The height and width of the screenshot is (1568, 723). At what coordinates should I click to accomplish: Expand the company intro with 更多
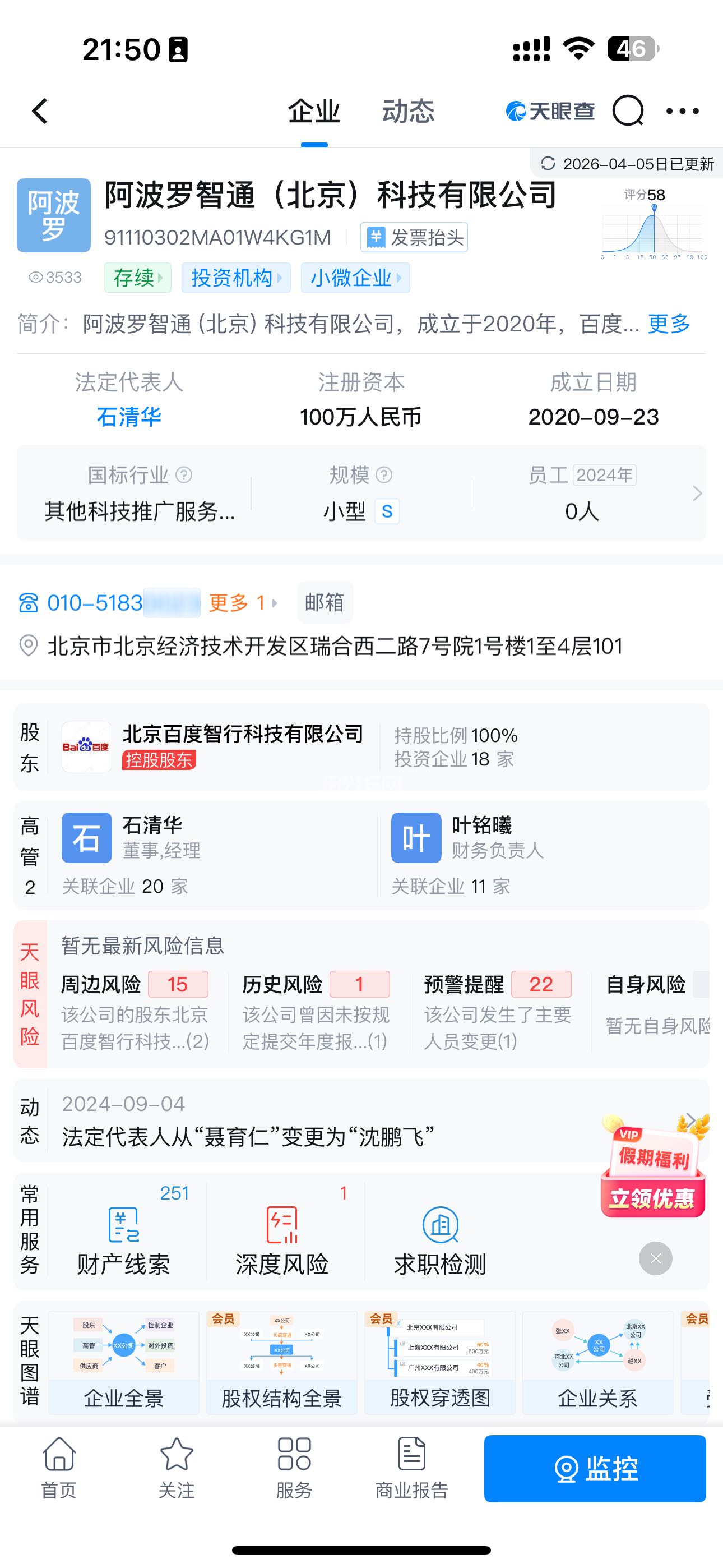669,324
